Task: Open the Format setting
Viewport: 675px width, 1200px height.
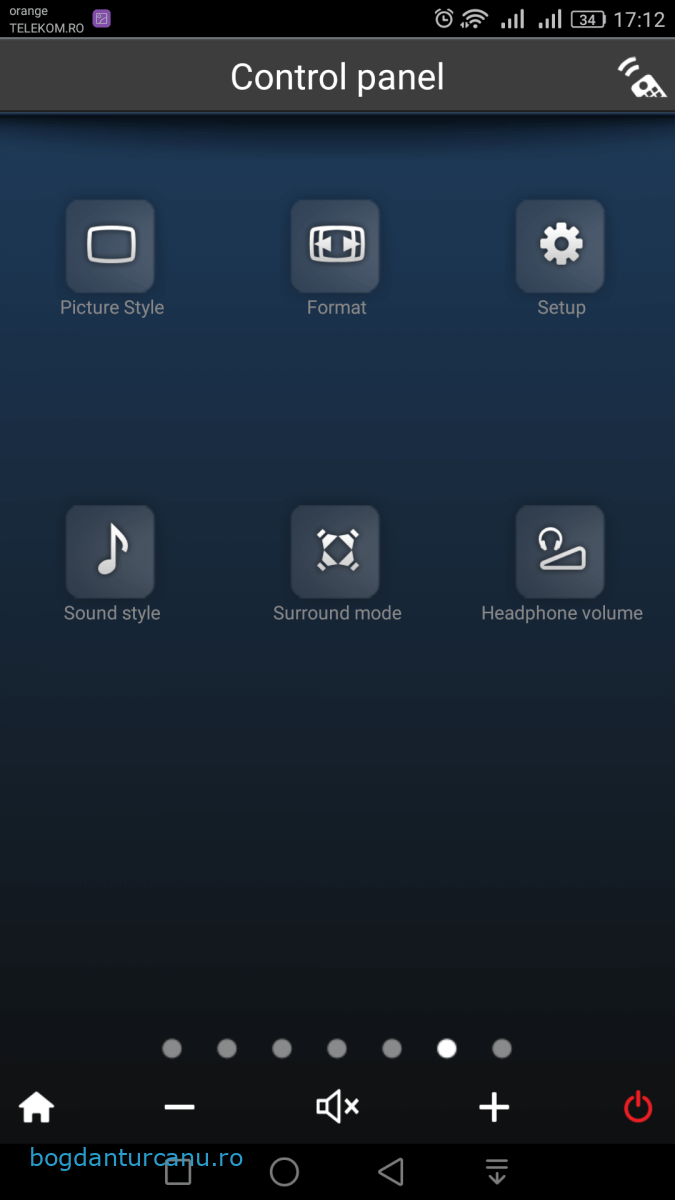Action: tap(335, 246)
